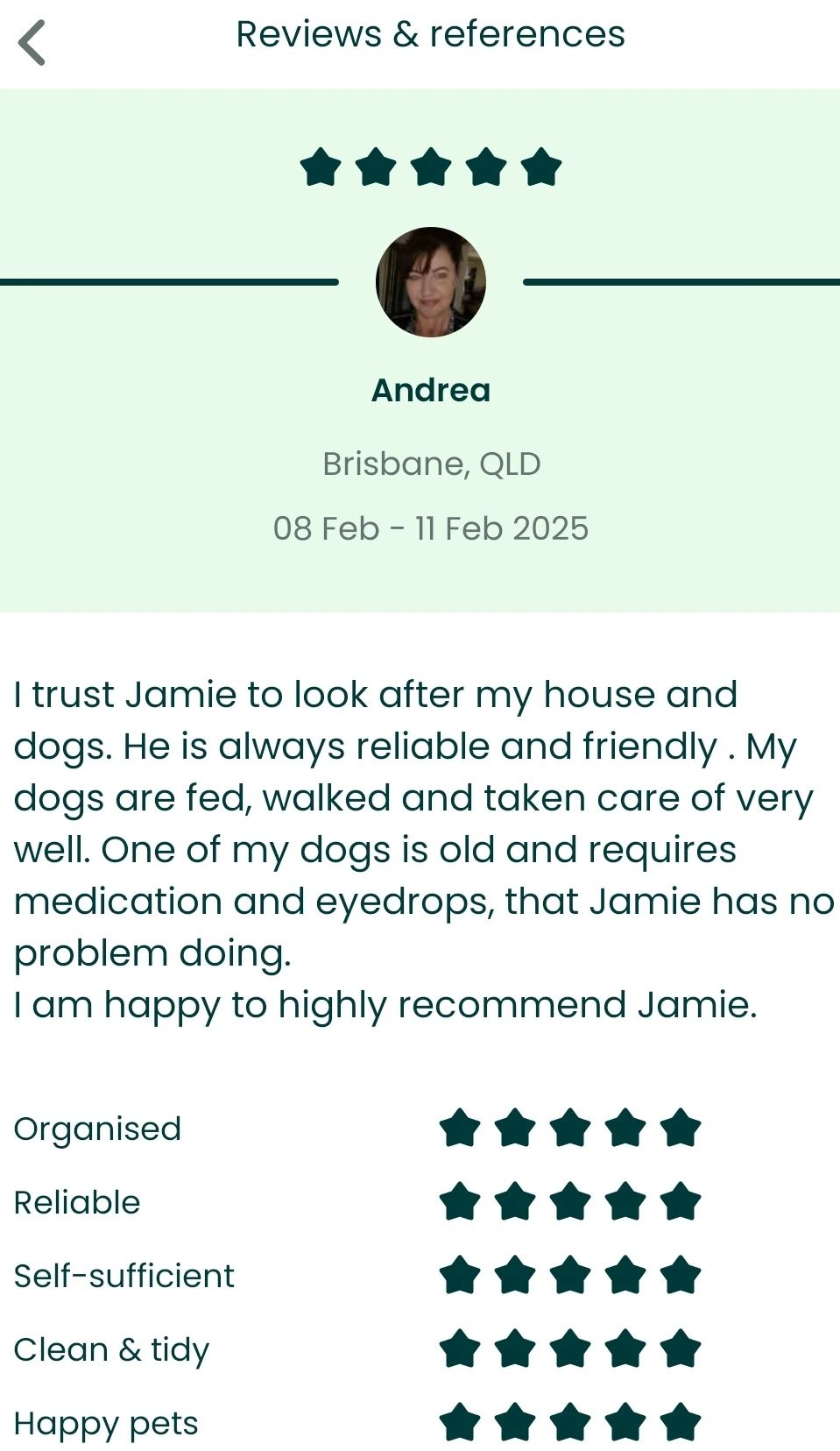Screen dimensions: 840x1451
Task: Open Andrea's profile photo
Action: point(430,282)
